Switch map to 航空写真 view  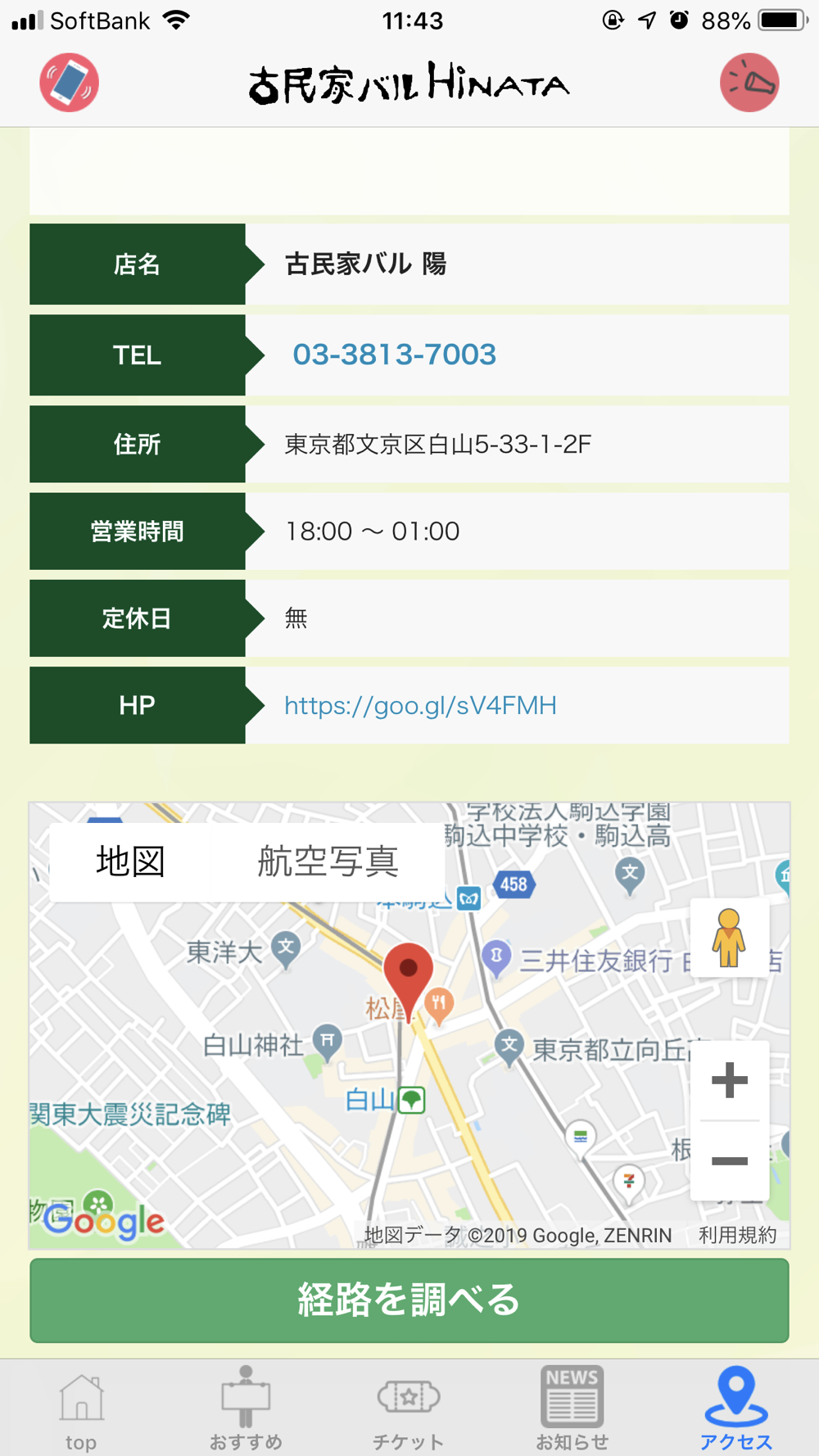pos(328,861)
